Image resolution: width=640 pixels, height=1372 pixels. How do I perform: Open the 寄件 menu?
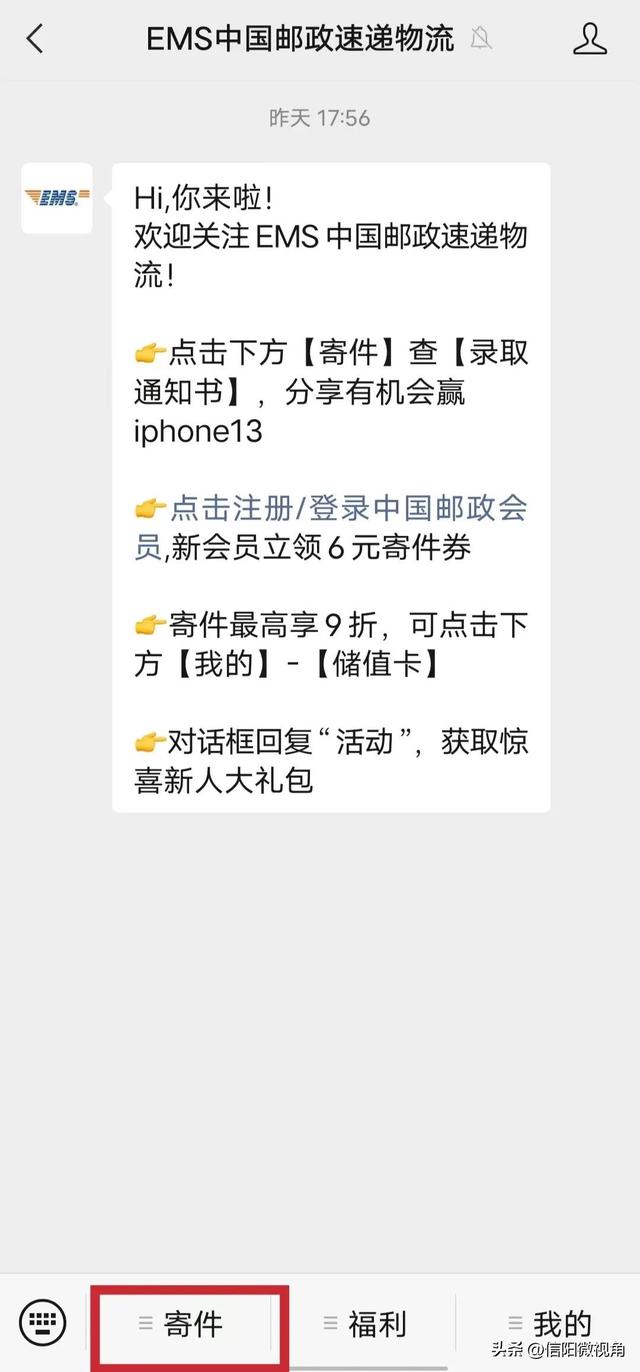pos(181,1325)
